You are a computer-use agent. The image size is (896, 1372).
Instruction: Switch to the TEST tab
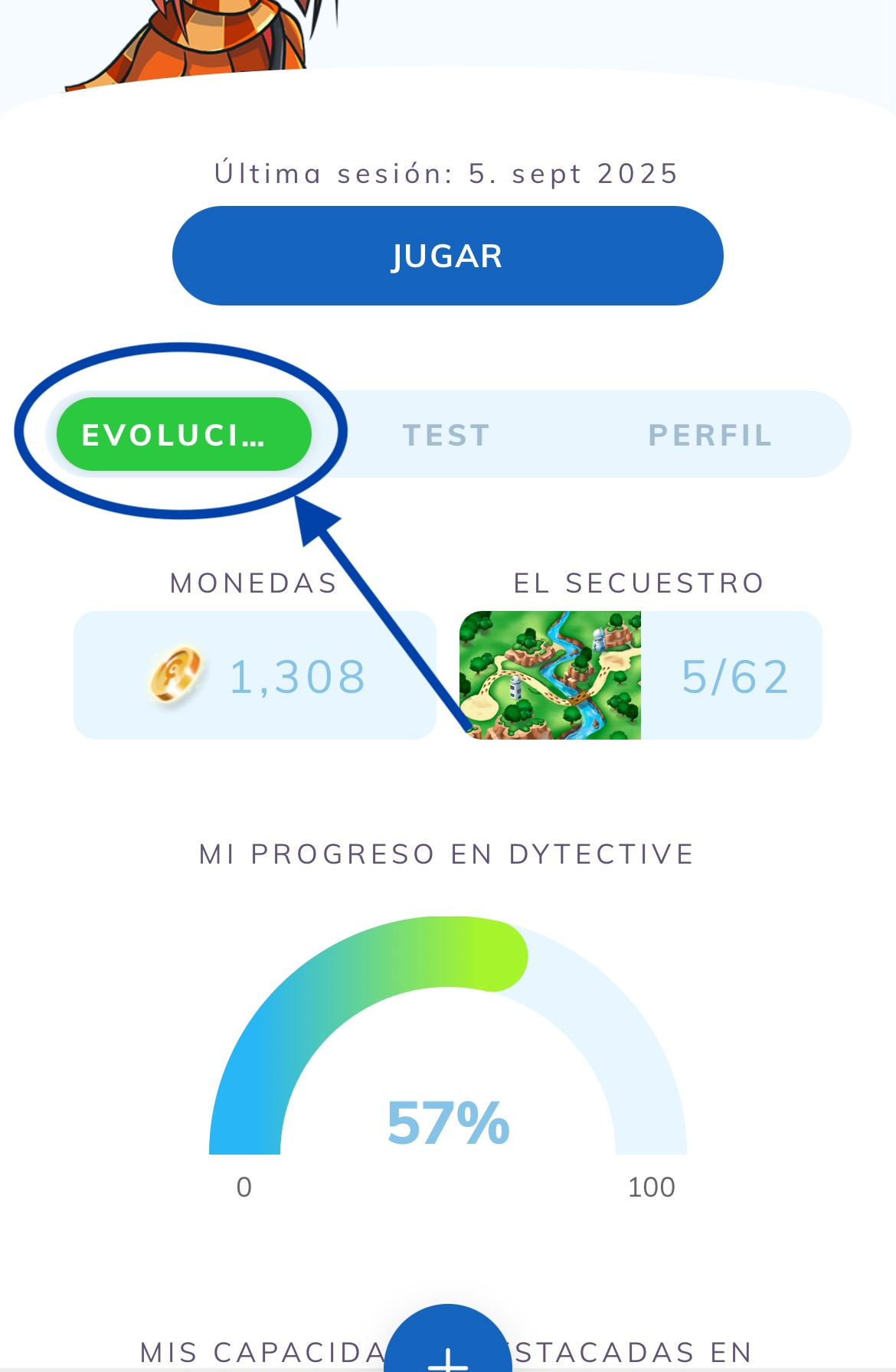coord(446,435)
